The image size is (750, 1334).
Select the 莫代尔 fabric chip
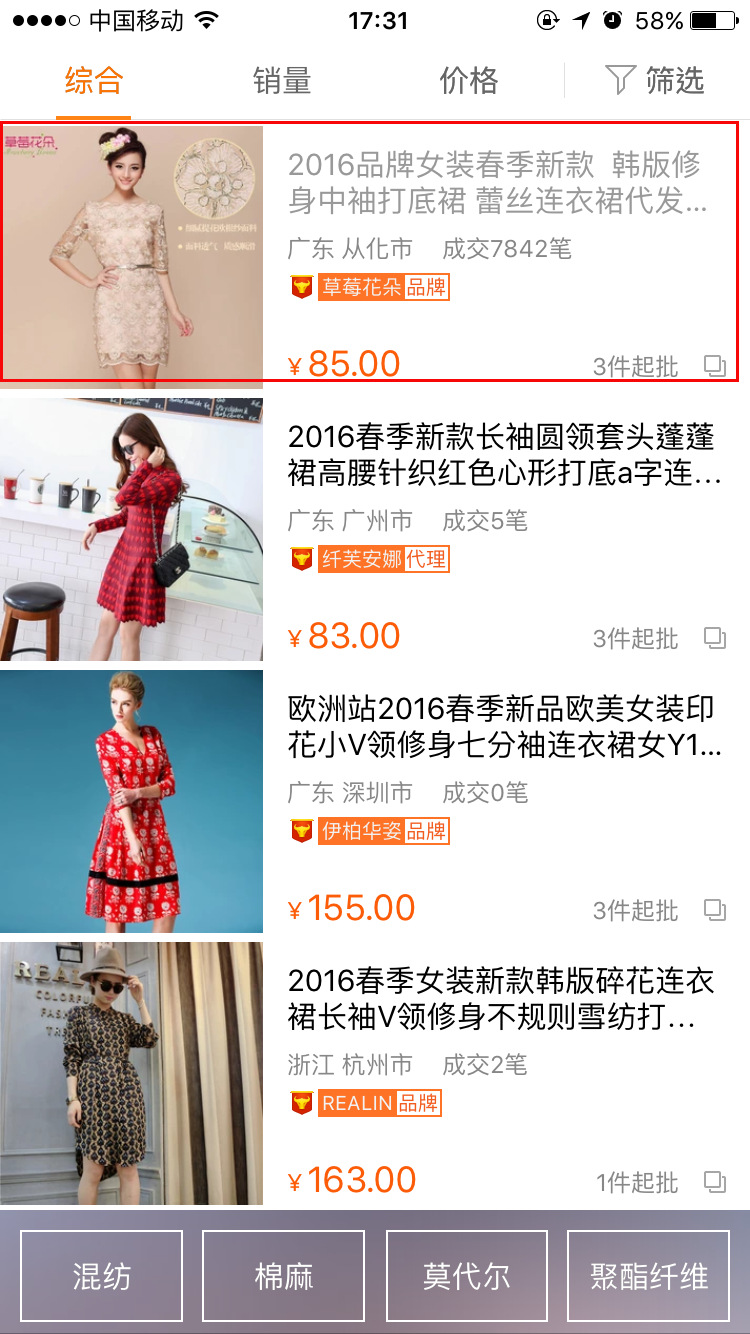[466, 1276]
